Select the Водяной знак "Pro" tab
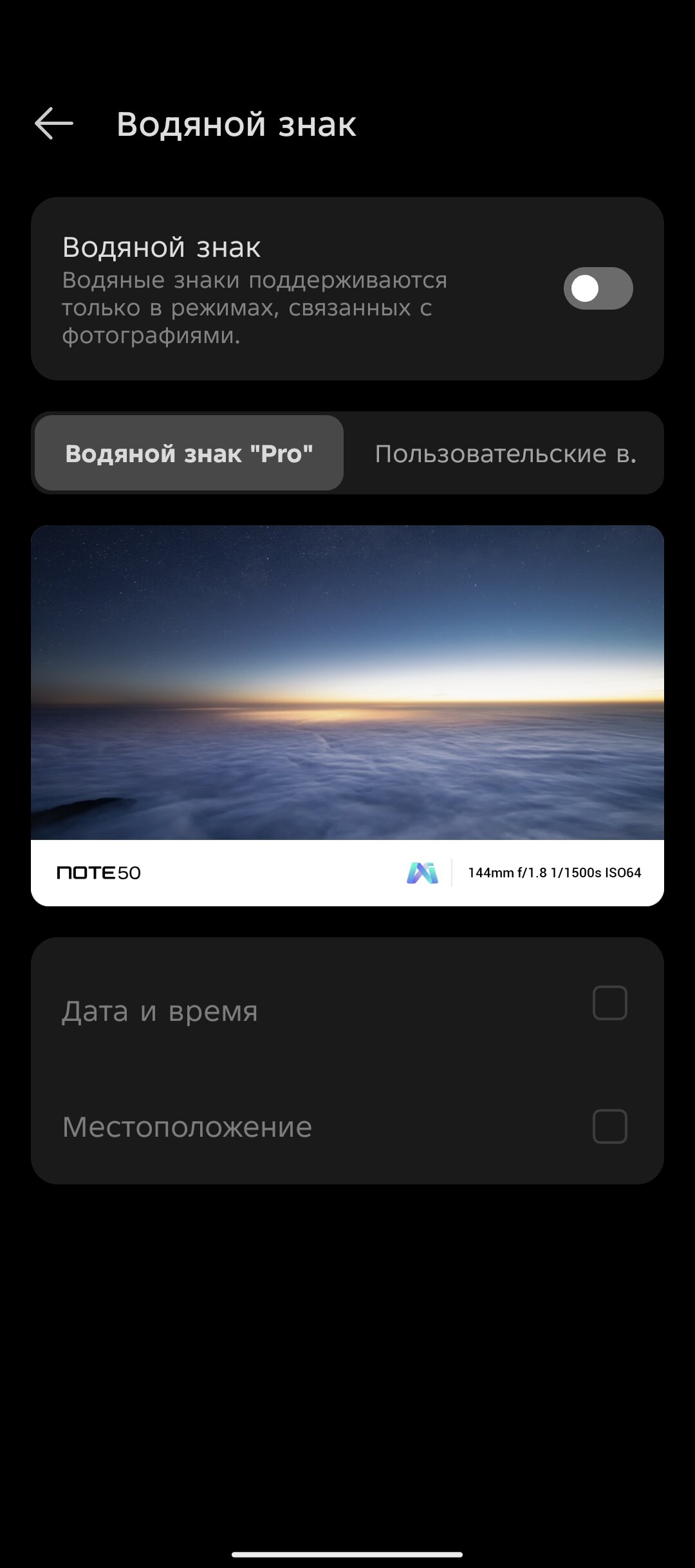The width and height of the screenshot is (695, 1568). point(189,453)
